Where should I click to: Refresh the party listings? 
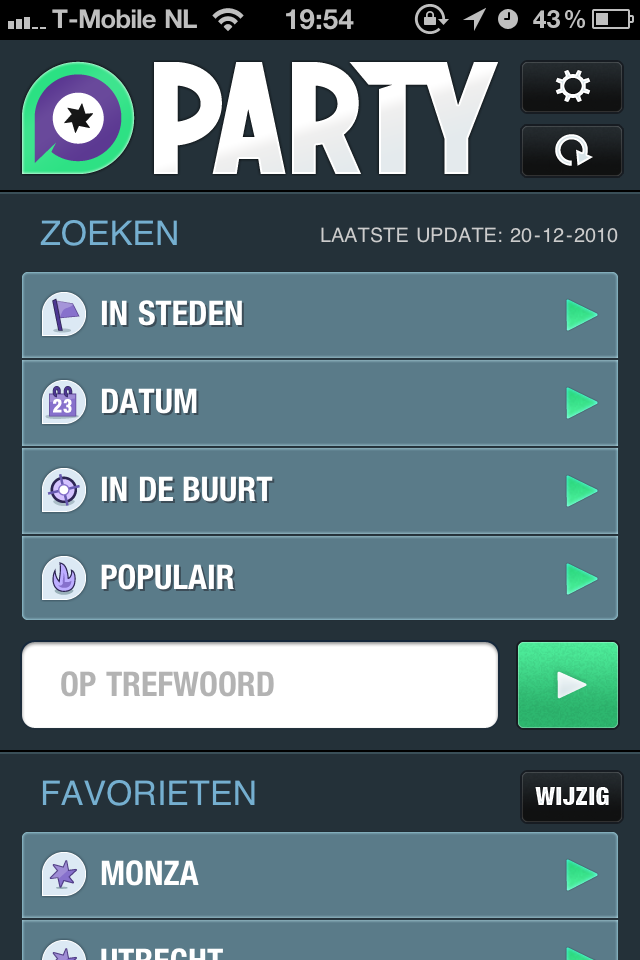pos(571,151)
